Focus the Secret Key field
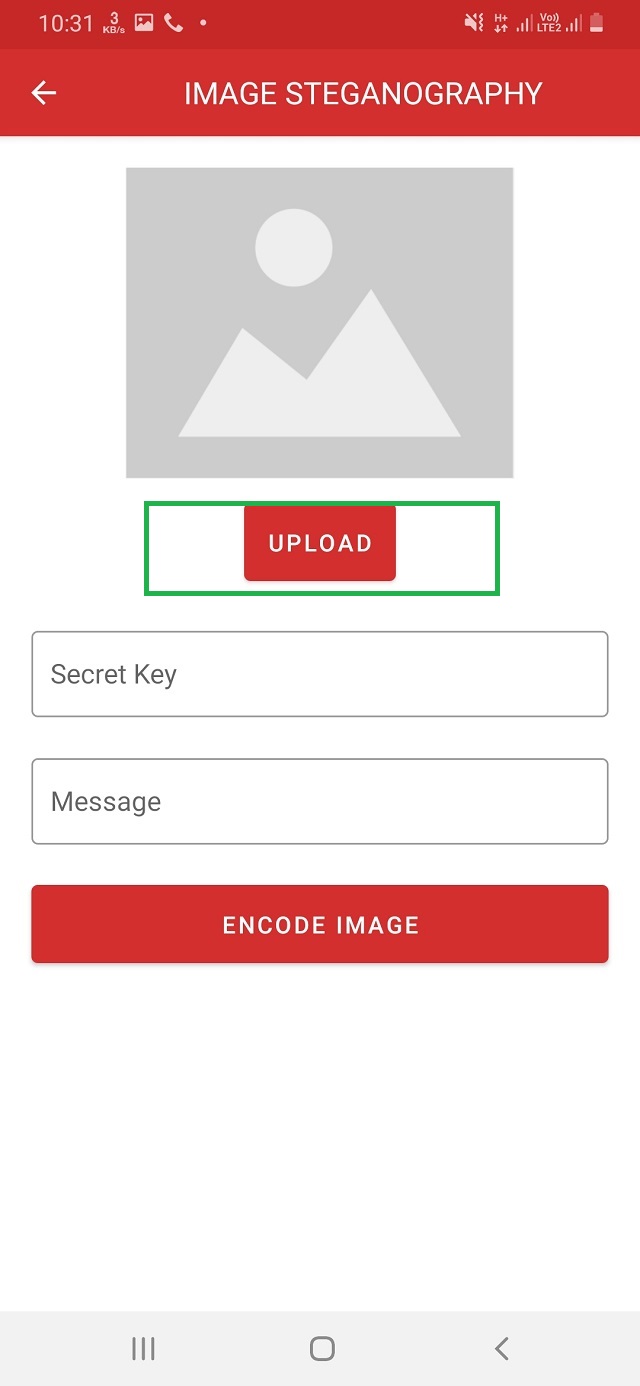Screen dimensions: 640x1386 click(320, 674)
